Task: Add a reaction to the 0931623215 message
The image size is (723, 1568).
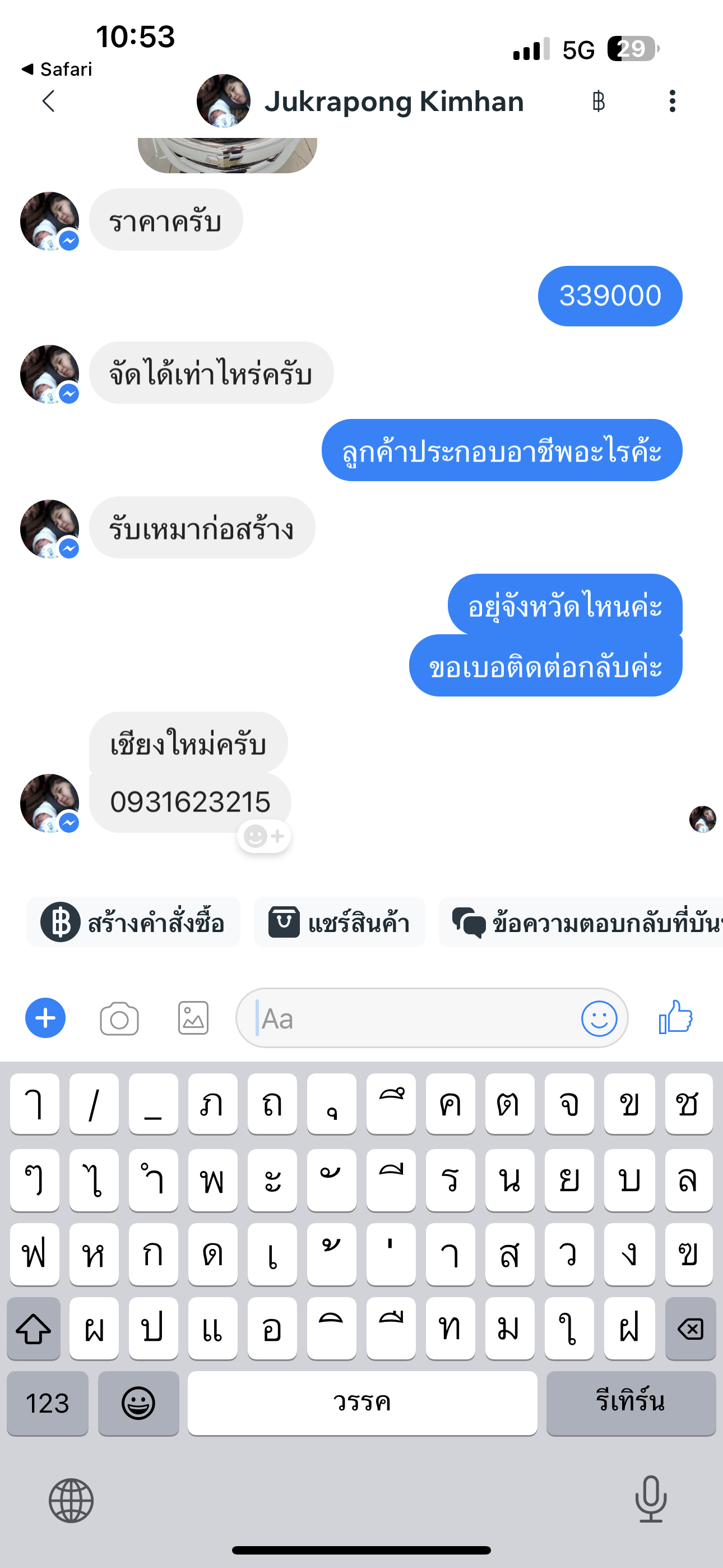Action: point(264,836)
